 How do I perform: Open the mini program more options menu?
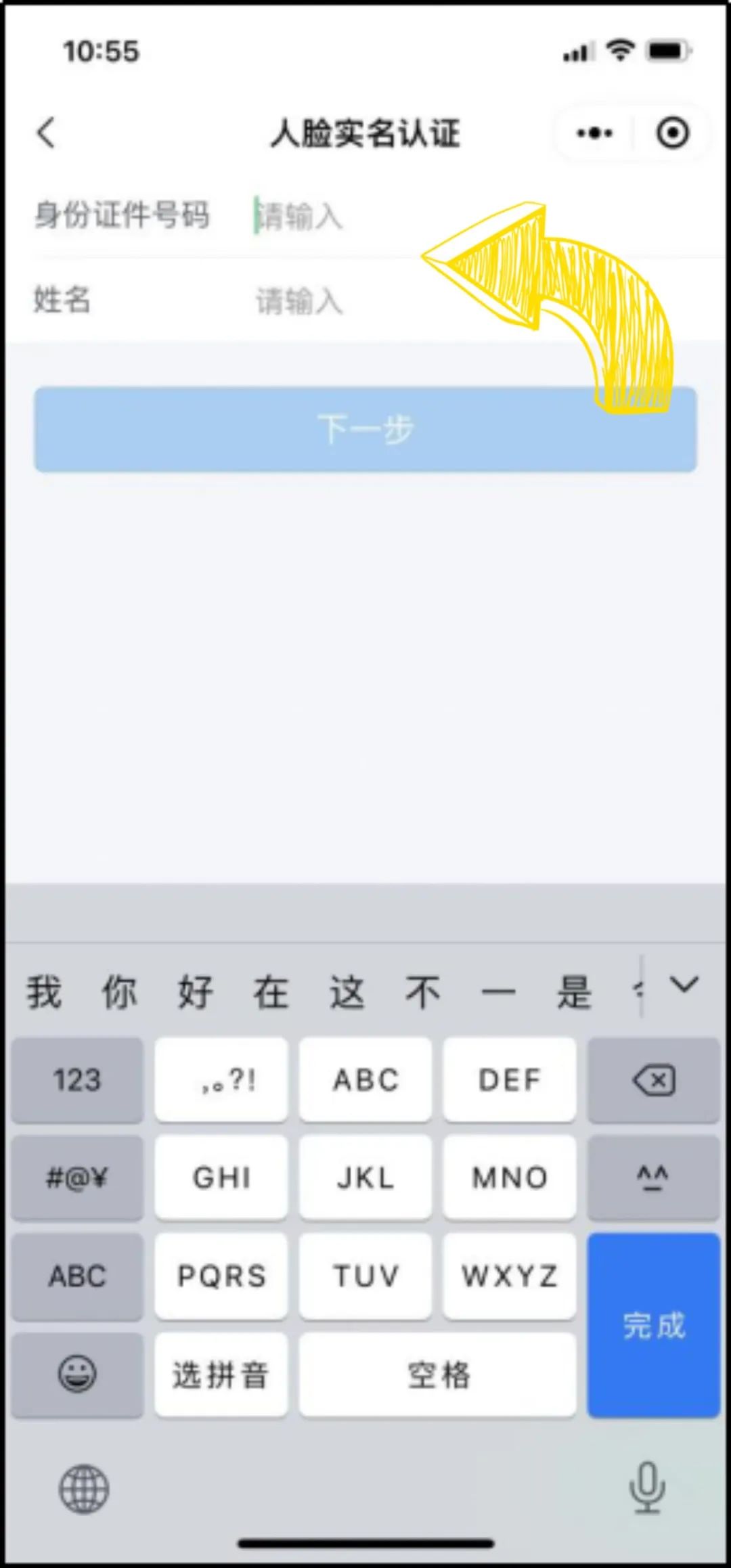(x=594, y=133)
